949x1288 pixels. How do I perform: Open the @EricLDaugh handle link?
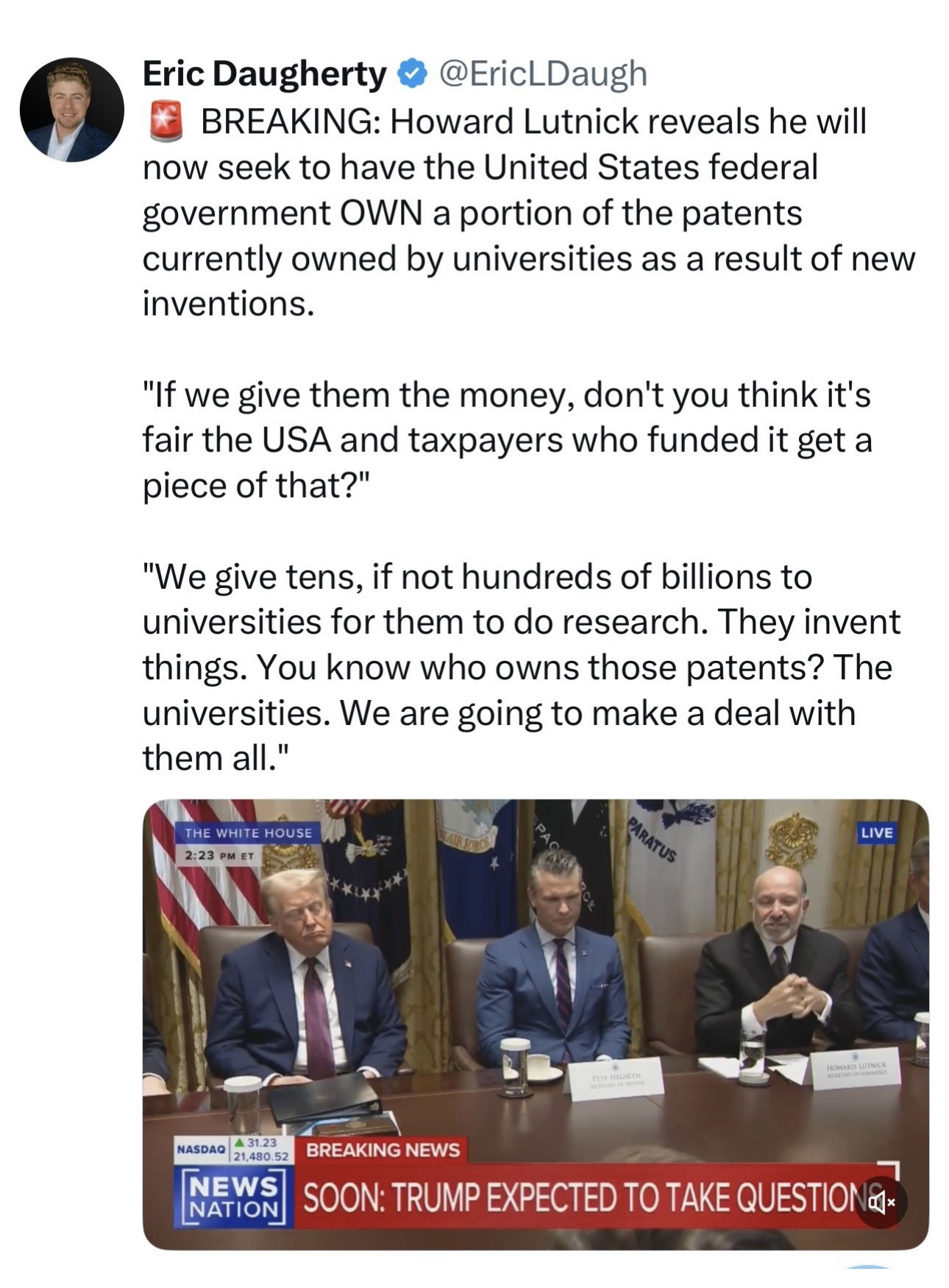click(543, 73)
